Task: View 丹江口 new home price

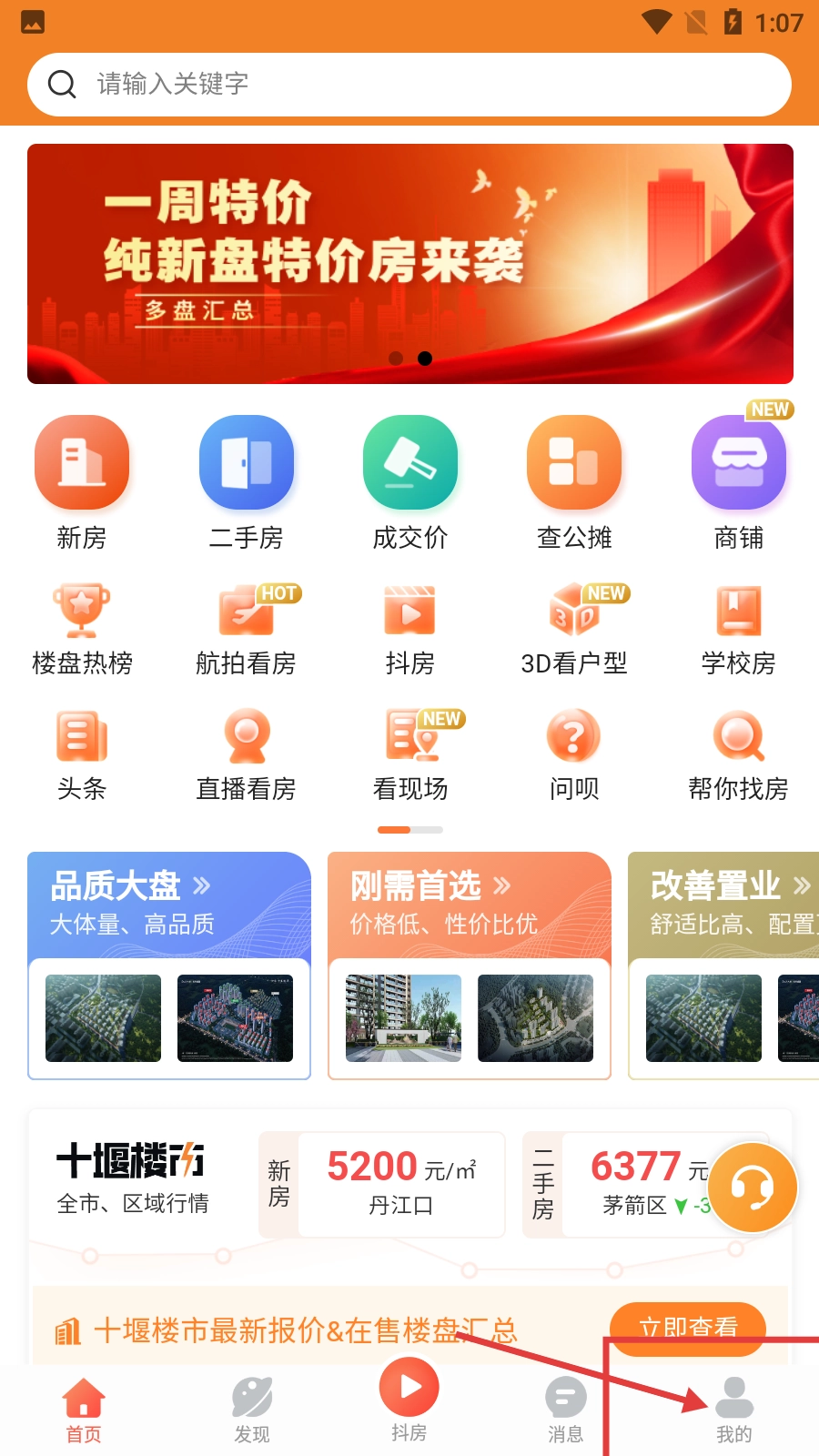Action: (x=400, y=1183)
